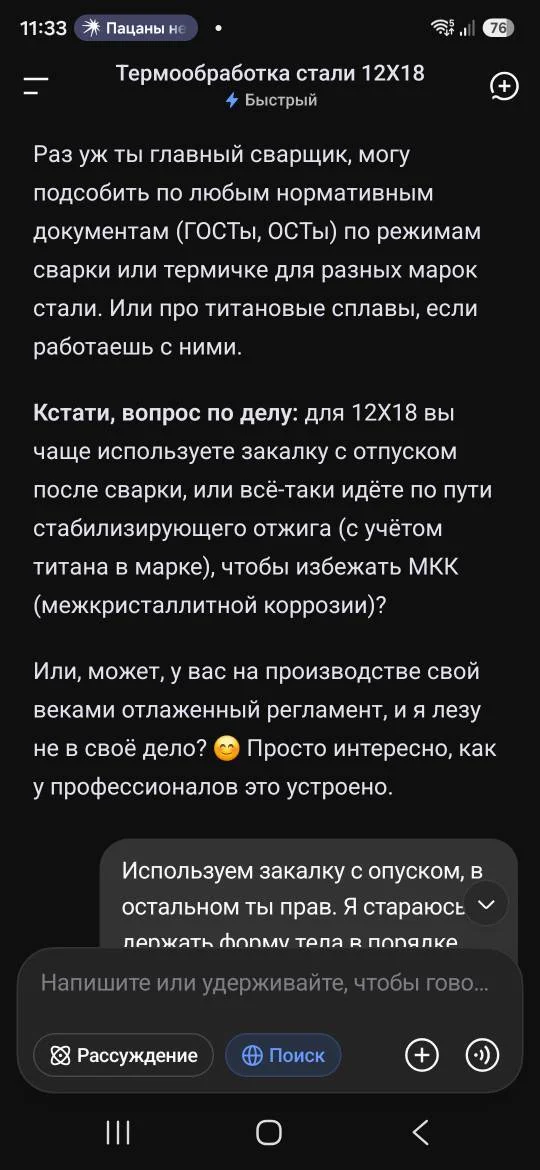Attach a file with the plus icon
540x1170 pixels.
point(421,1055)
